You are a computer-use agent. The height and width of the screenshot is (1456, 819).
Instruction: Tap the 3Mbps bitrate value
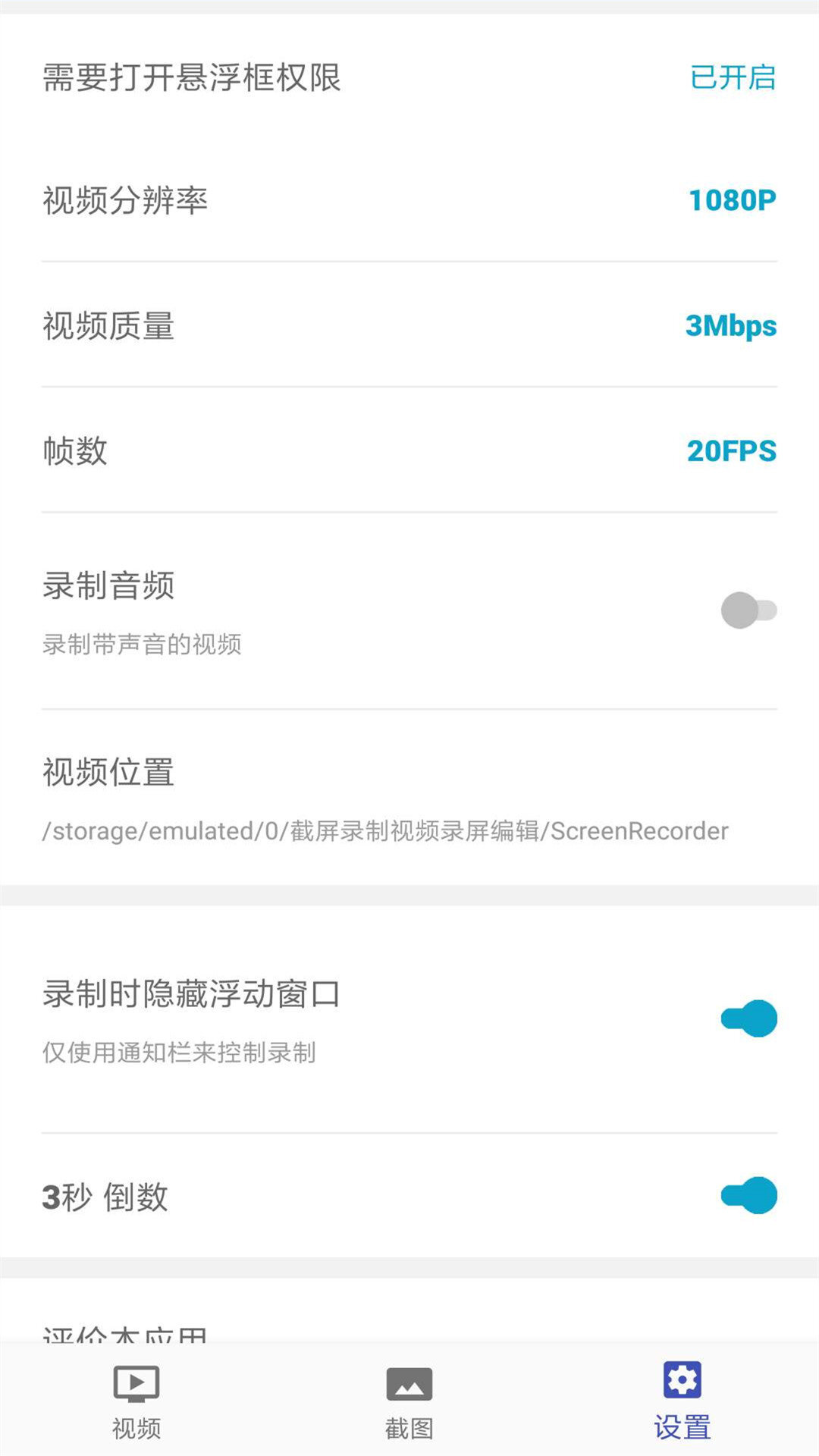click(x=730, y=326)
